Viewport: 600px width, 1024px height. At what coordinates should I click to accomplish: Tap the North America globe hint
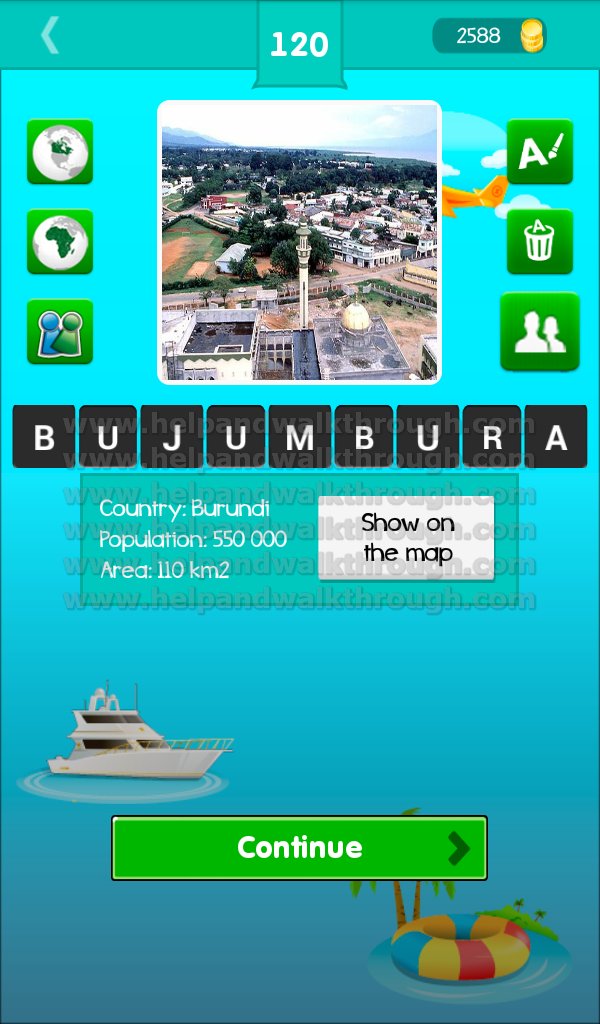(60, 152)
